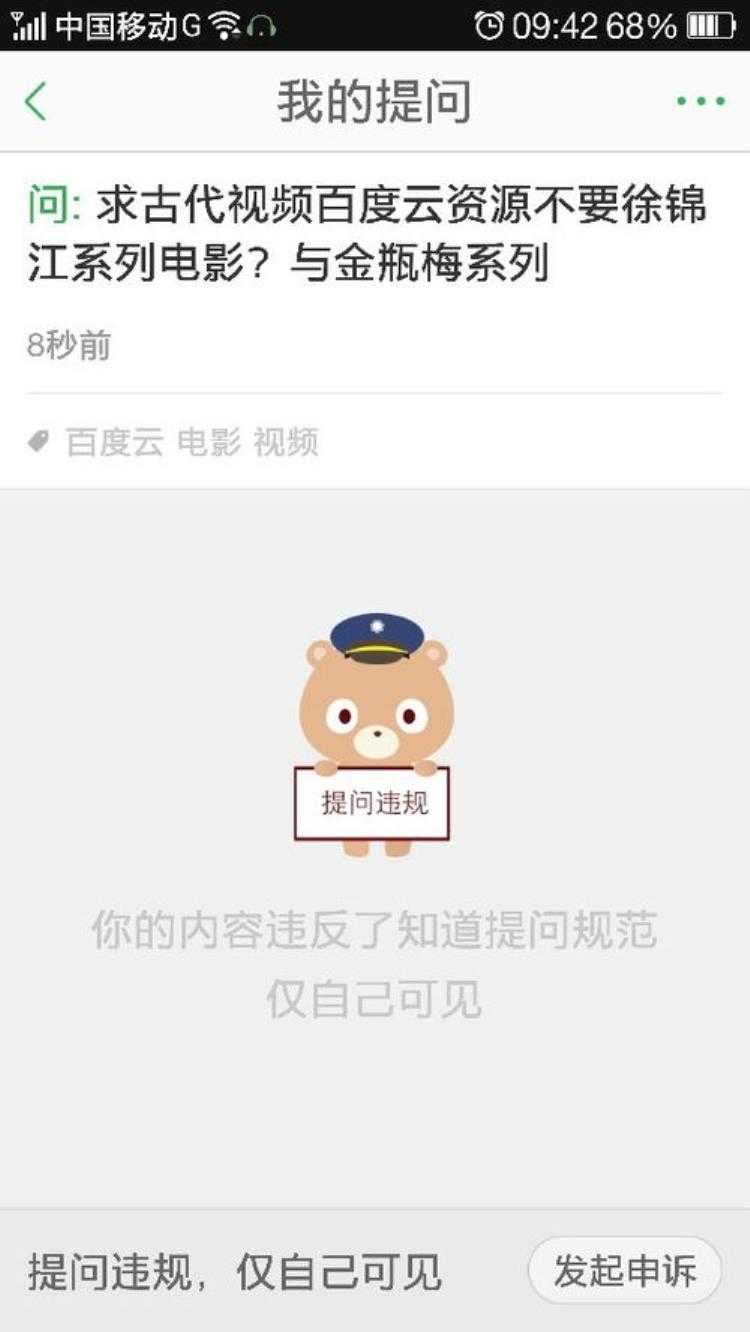Open the 百度云 tag
This screenshot has height=1332, width=750.
pos(115,442)
